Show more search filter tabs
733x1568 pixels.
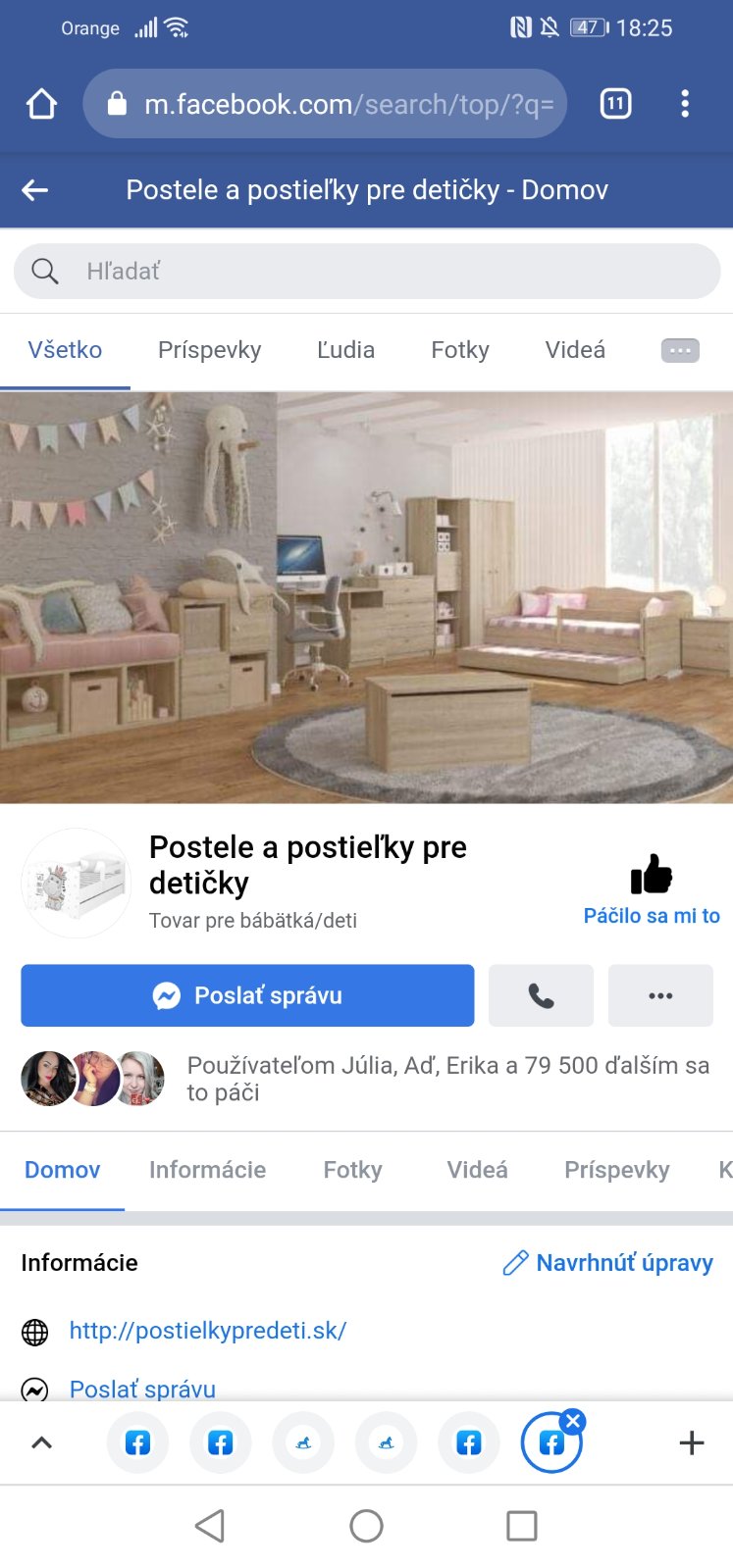coord(680,350)
